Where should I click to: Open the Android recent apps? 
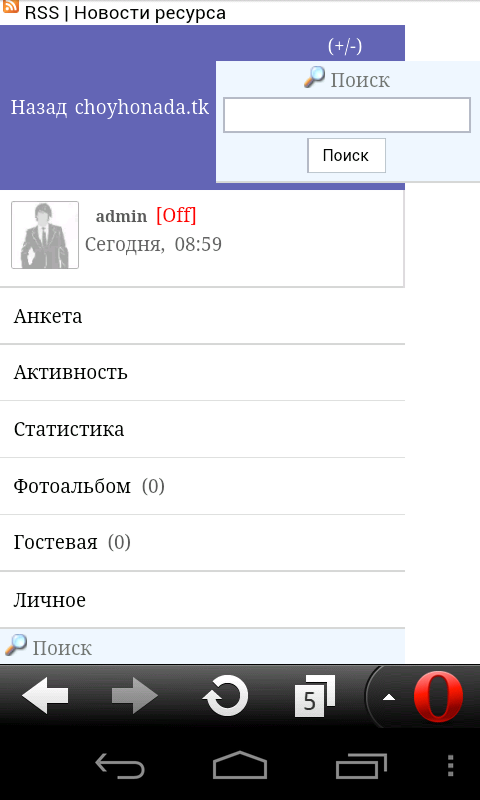[x=361, y=765]
